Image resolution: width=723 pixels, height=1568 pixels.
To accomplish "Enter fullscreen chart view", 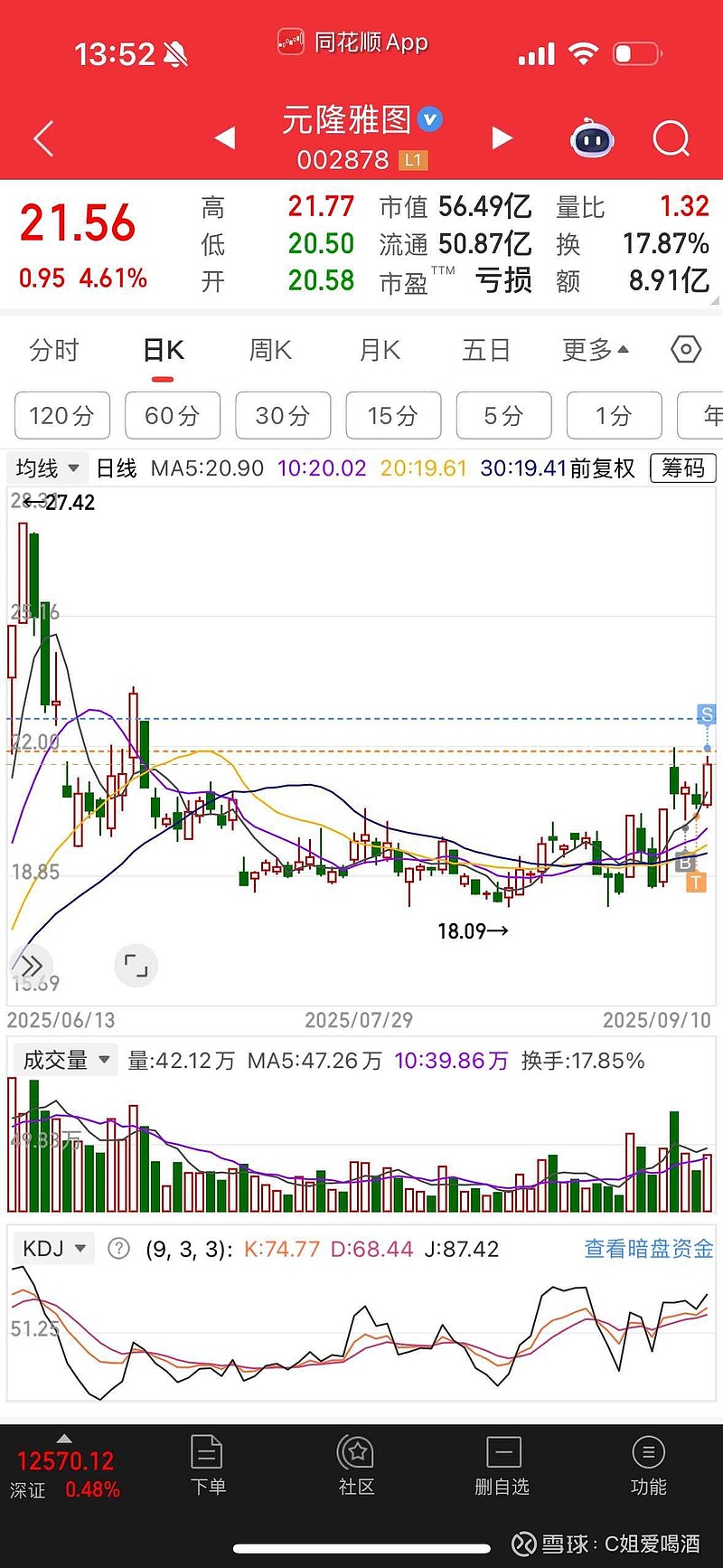I will tap(136, 966).
